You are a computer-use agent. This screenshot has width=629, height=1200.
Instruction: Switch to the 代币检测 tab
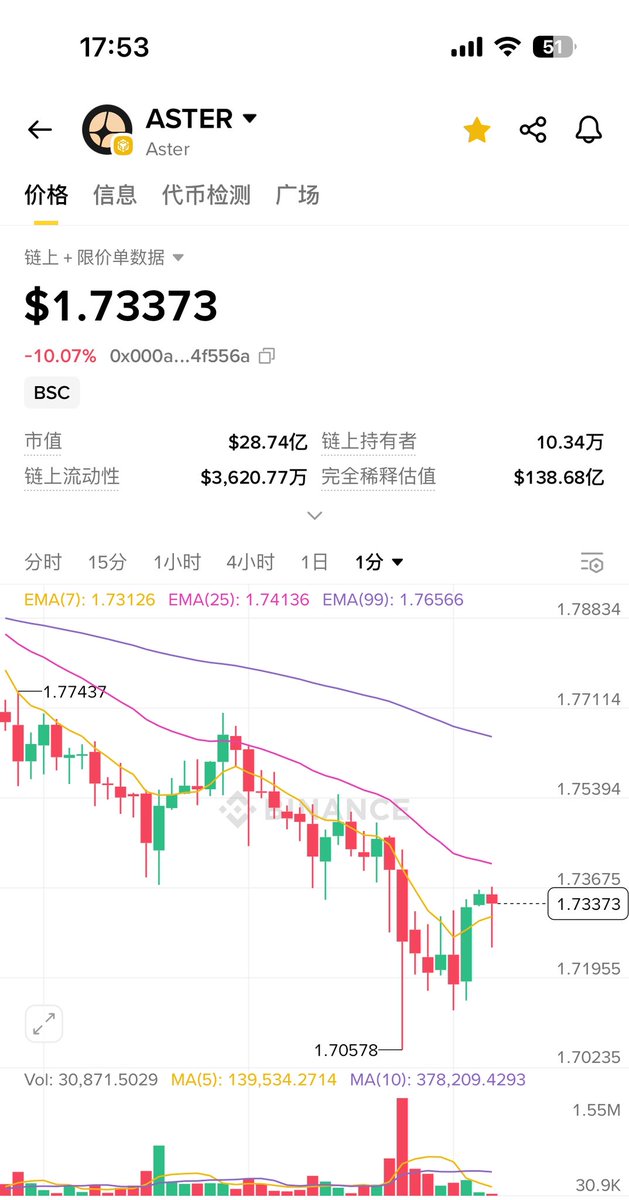(x=206, y=195)
